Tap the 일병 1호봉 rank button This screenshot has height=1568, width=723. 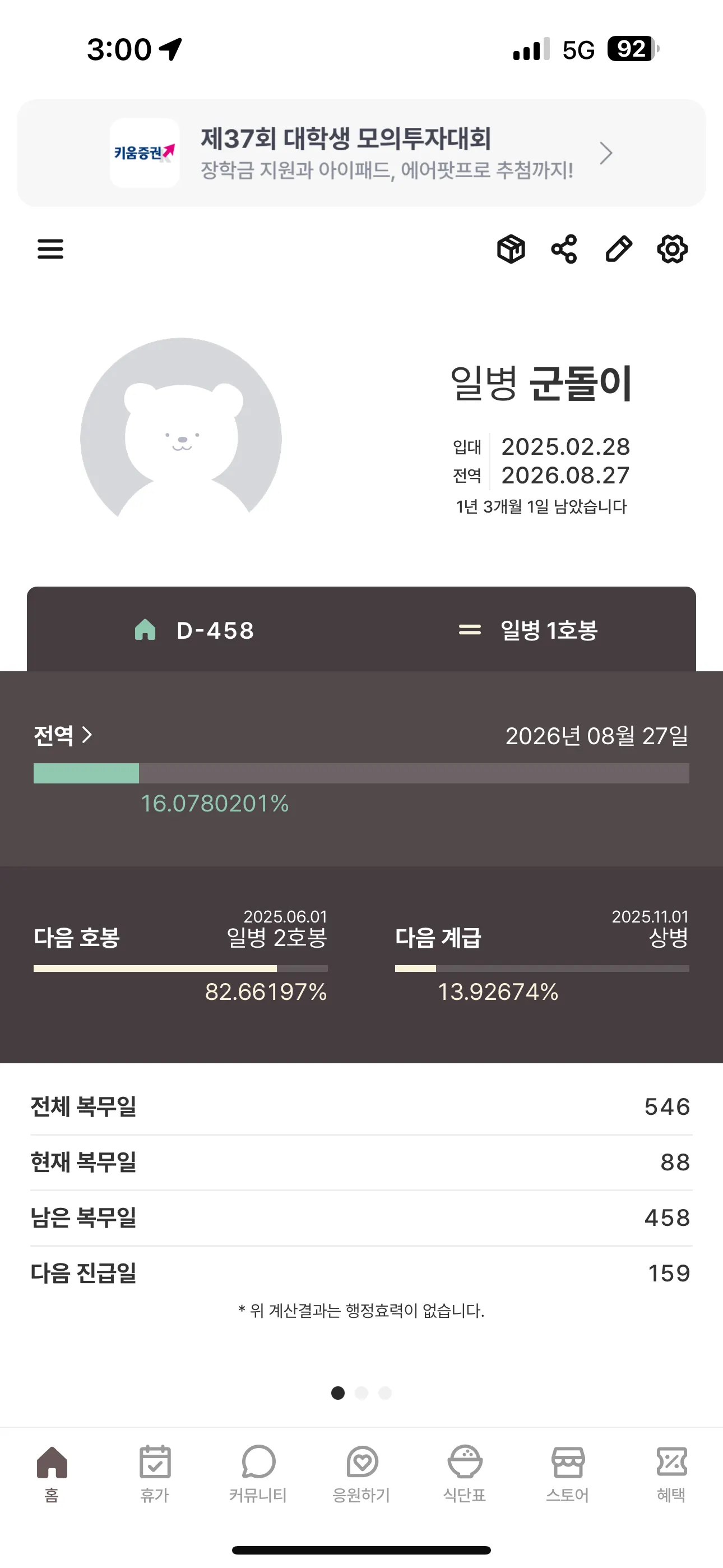click(529, 630)
